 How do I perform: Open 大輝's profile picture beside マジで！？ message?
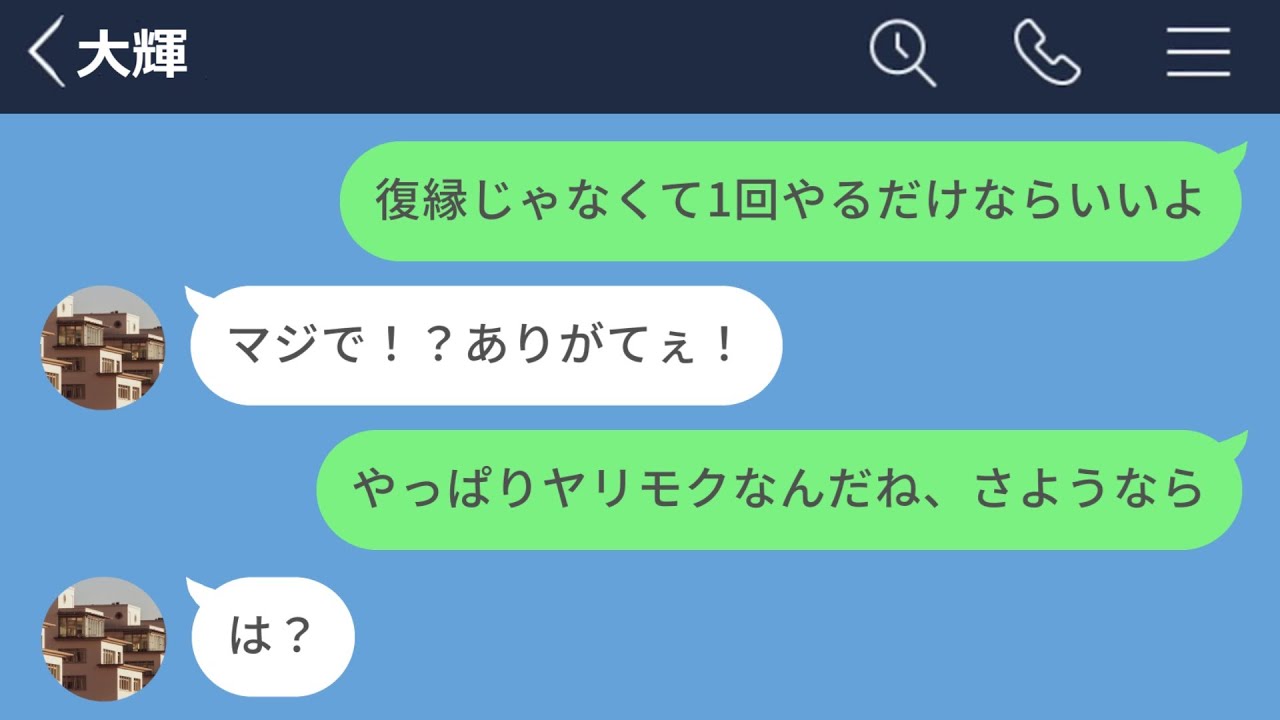pyautogui.click(x=103, y=347)
